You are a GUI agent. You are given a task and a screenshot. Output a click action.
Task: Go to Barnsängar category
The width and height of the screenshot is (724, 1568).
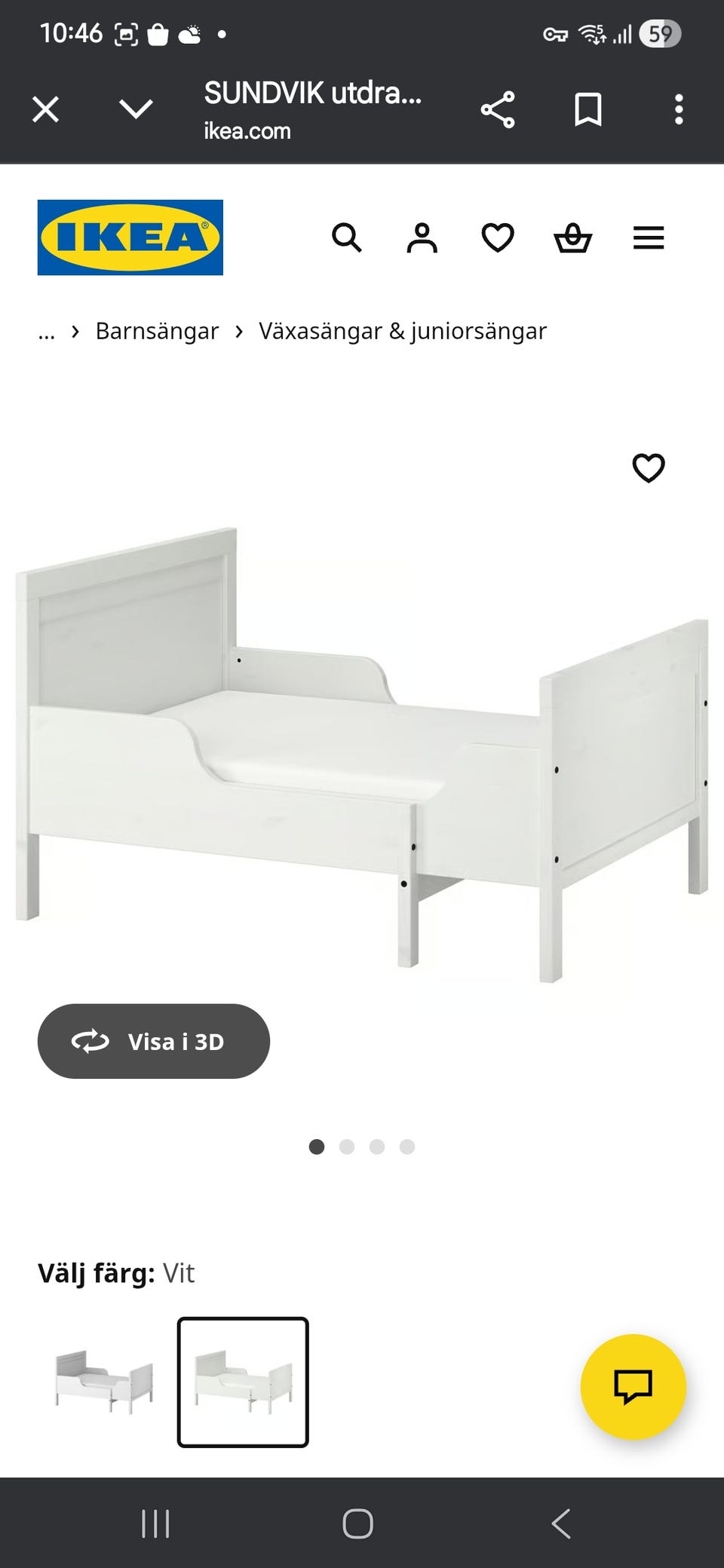(157, 332)
